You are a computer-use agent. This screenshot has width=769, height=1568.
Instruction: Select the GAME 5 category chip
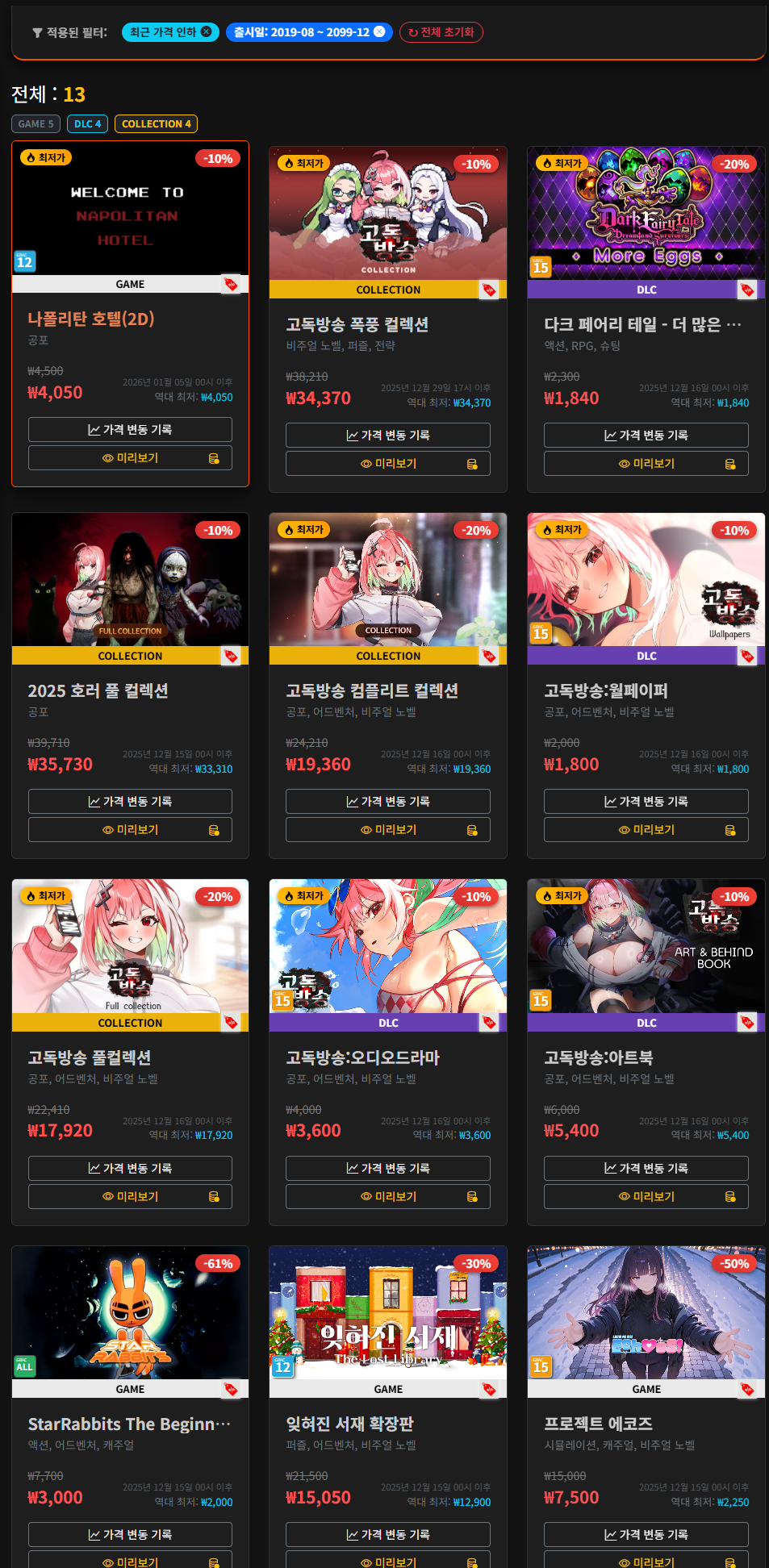tap(36, 123)
